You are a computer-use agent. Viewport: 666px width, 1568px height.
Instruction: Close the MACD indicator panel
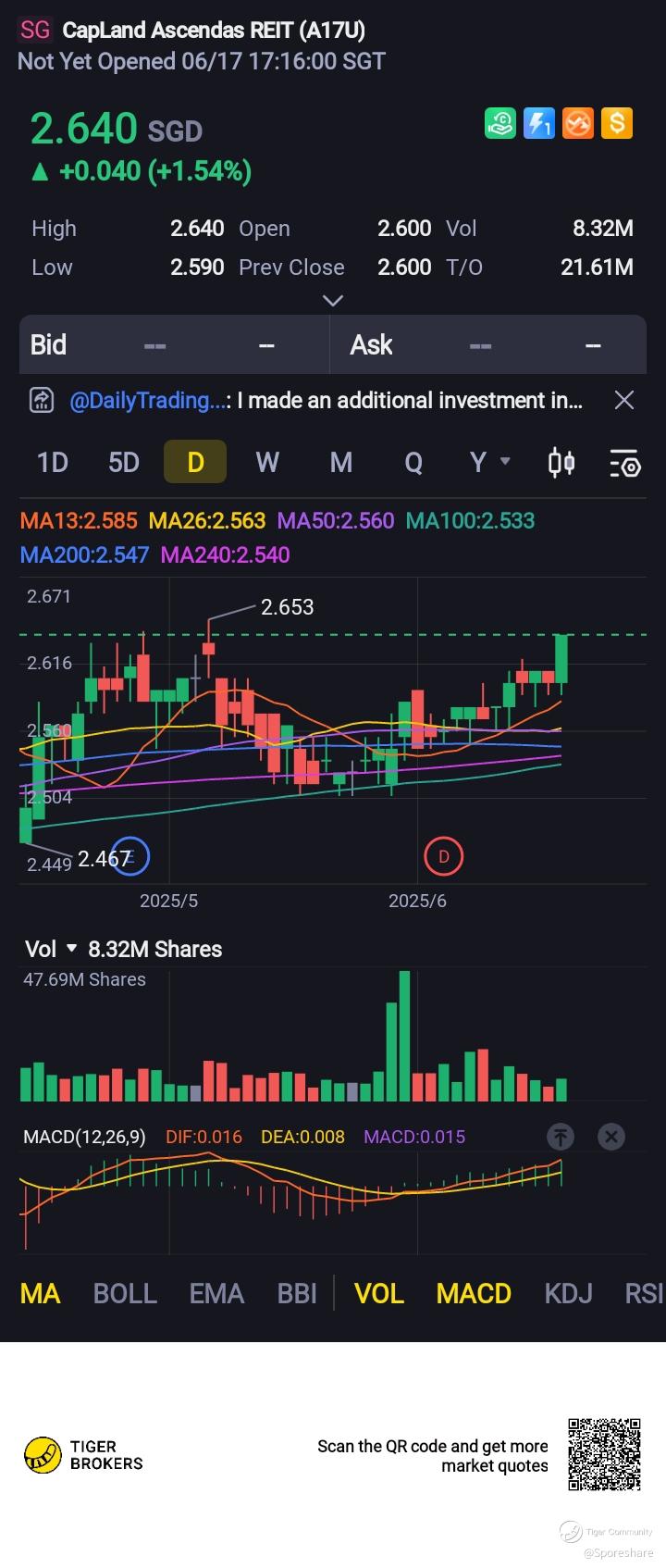(x=610, y=1137)
